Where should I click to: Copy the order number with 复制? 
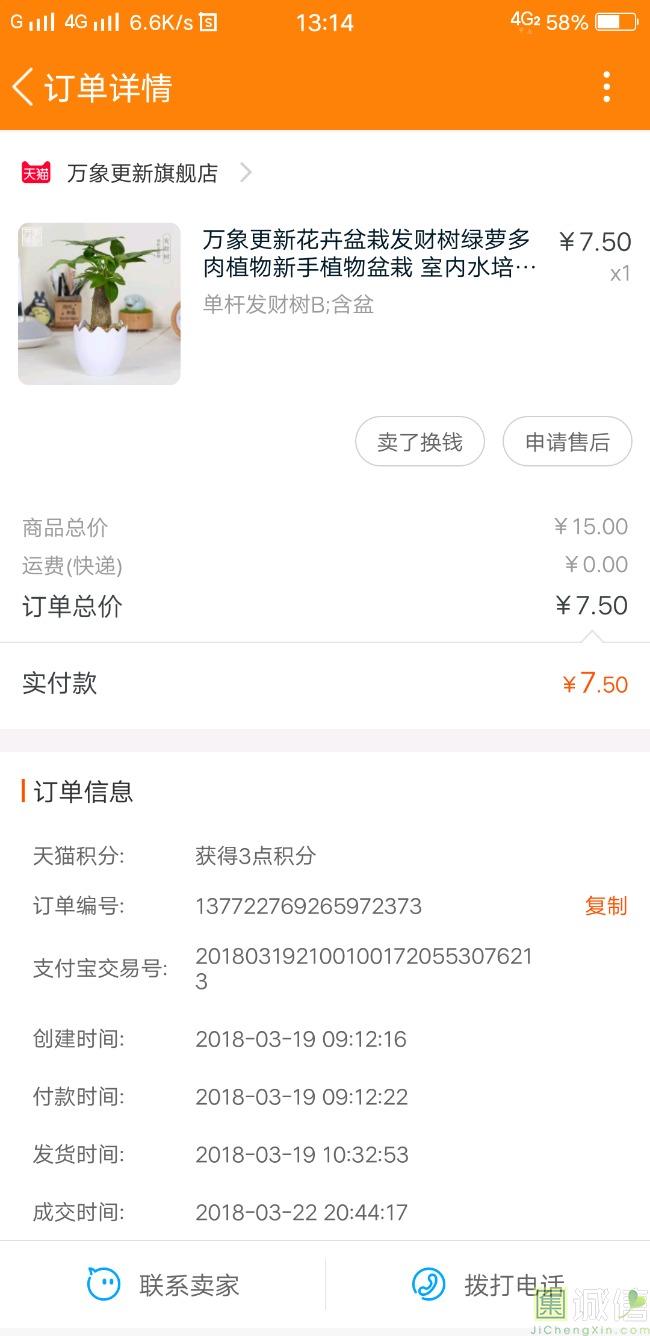point(605,906)
